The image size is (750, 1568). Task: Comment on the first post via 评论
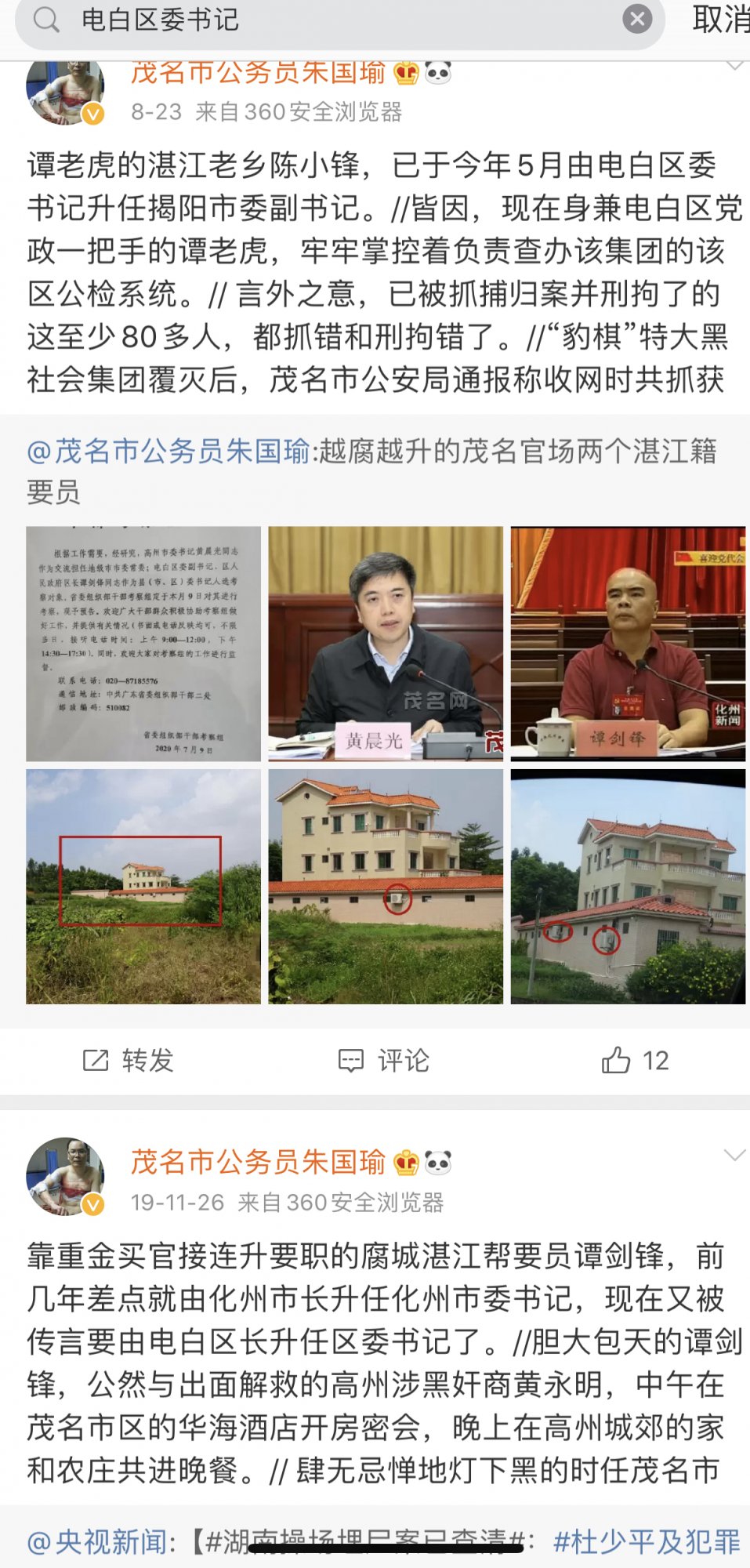tap(384, 1061)
